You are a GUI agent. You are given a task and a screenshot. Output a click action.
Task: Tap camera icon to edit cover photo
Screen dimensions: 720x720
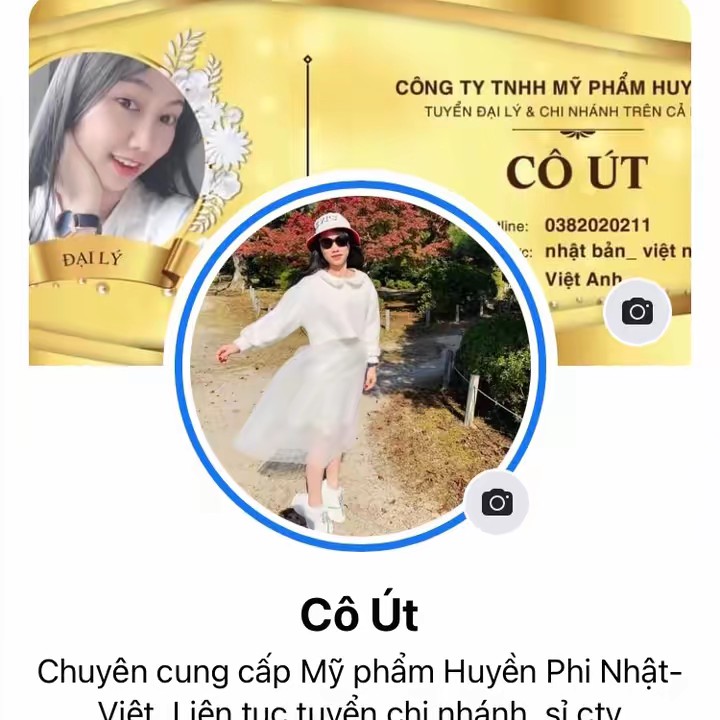point(637,312)
